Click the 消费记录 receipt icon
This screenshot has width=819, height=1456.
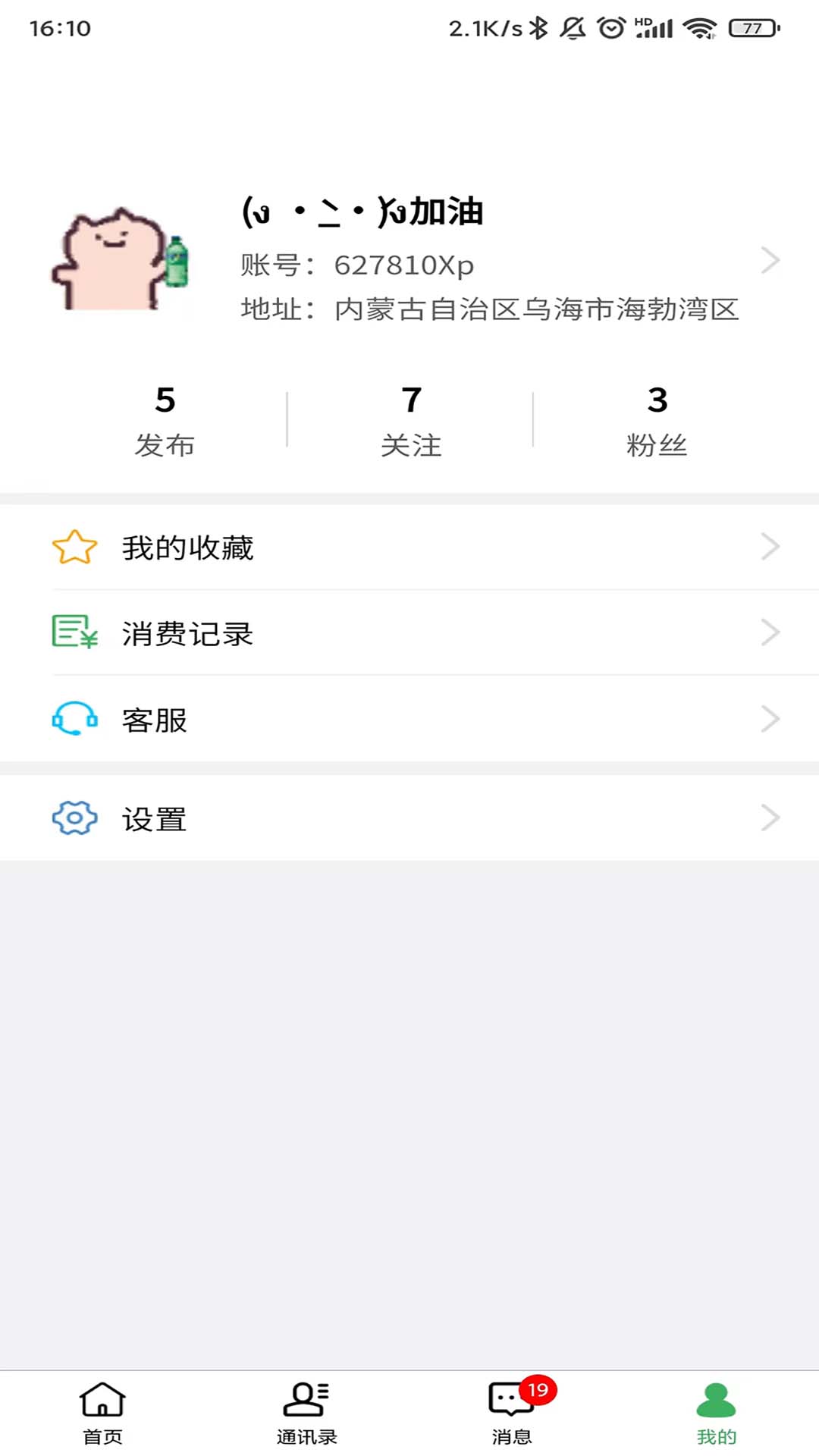pyautogui.click(x=73, y=632)
